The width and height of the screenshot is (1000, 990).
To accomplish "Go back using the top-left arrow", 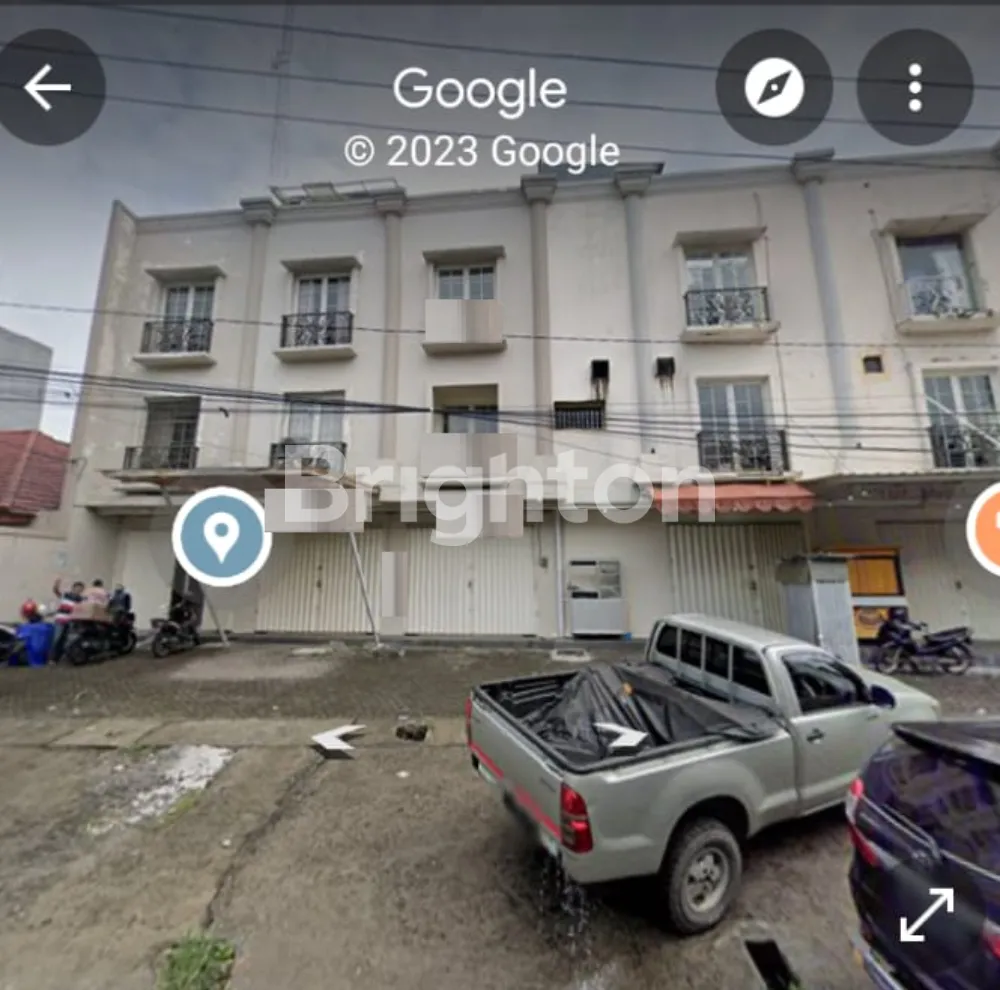I will (47, 88).
